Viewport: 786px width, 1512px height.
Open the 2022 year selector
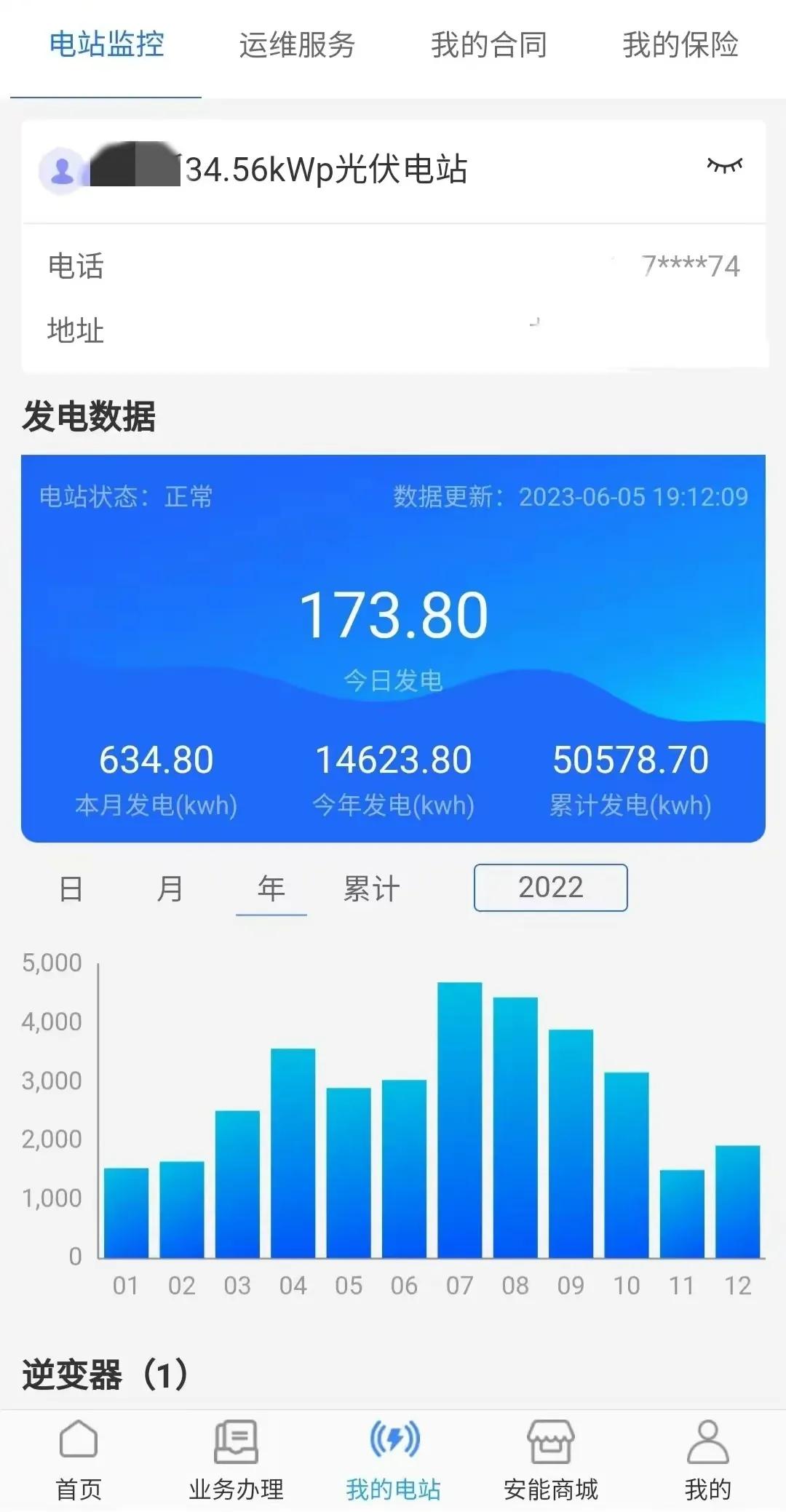(550, 888)
